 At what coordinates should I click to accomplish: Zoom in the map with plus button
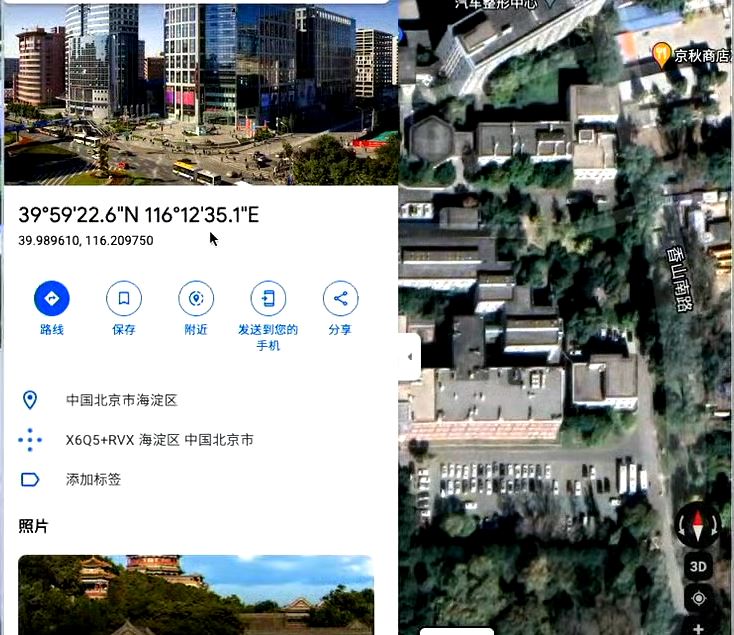[x=698, y=628]
